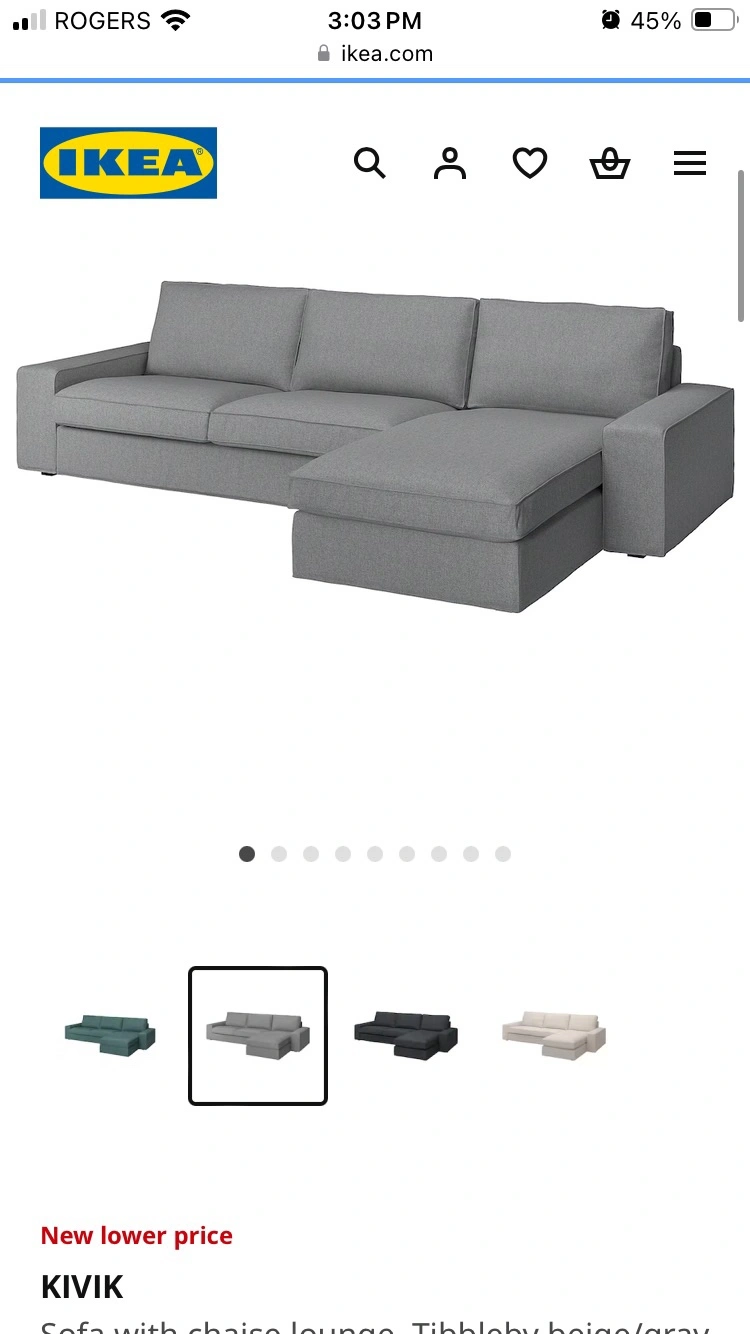Open the hamburger menu
750x1334 pixels.
pyautogui.click(x=690, y=162)
